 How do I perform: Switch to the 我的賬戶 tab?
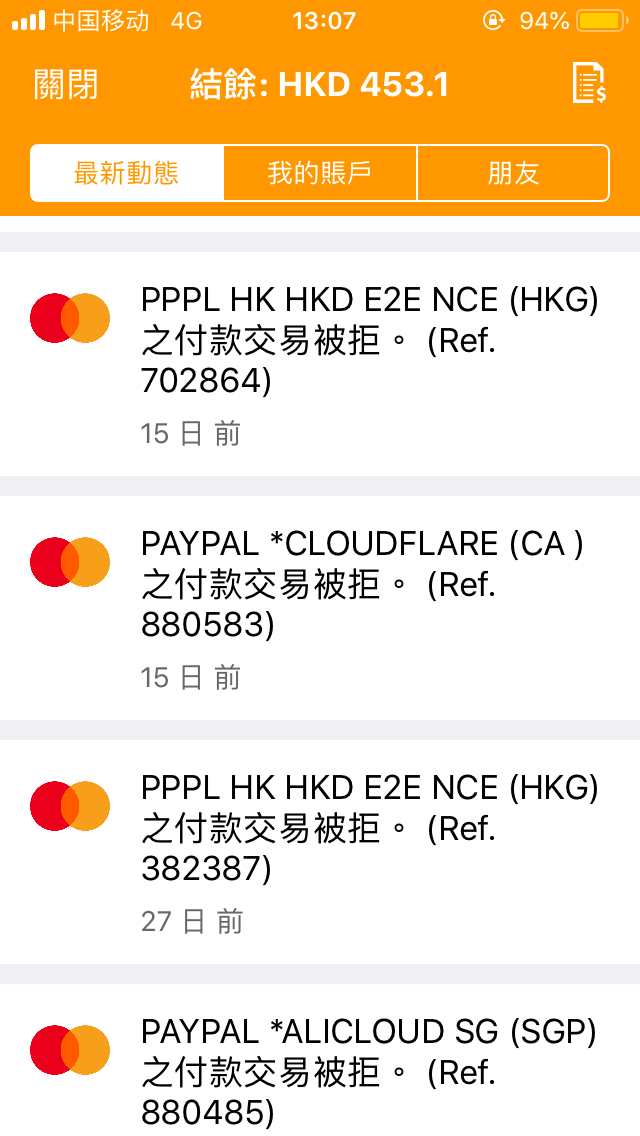tap(320, 173)
